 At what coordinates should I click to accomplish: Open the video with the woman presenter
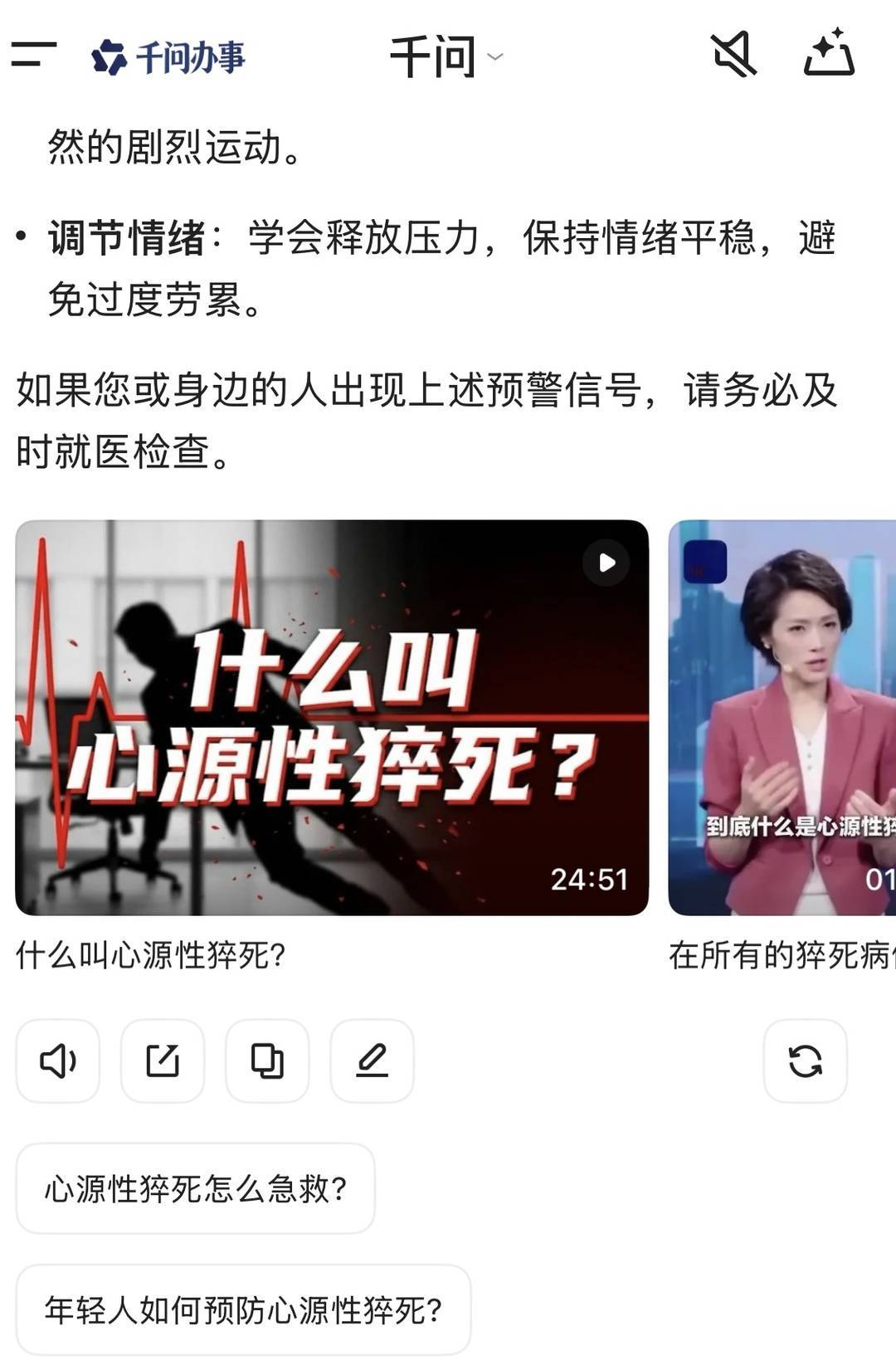pos(782,718)
